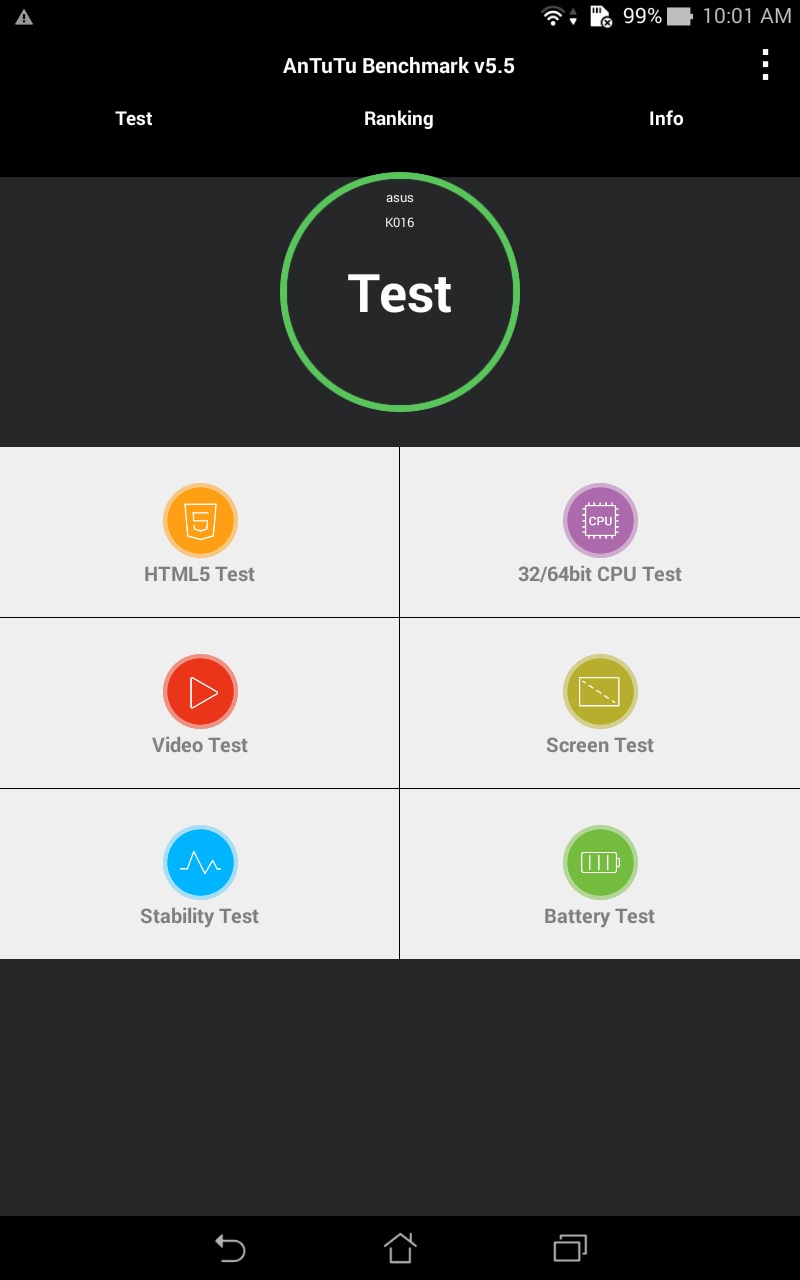800x1280 pixels.
Task: Select the Test tab
Action: tap(133, 119)
